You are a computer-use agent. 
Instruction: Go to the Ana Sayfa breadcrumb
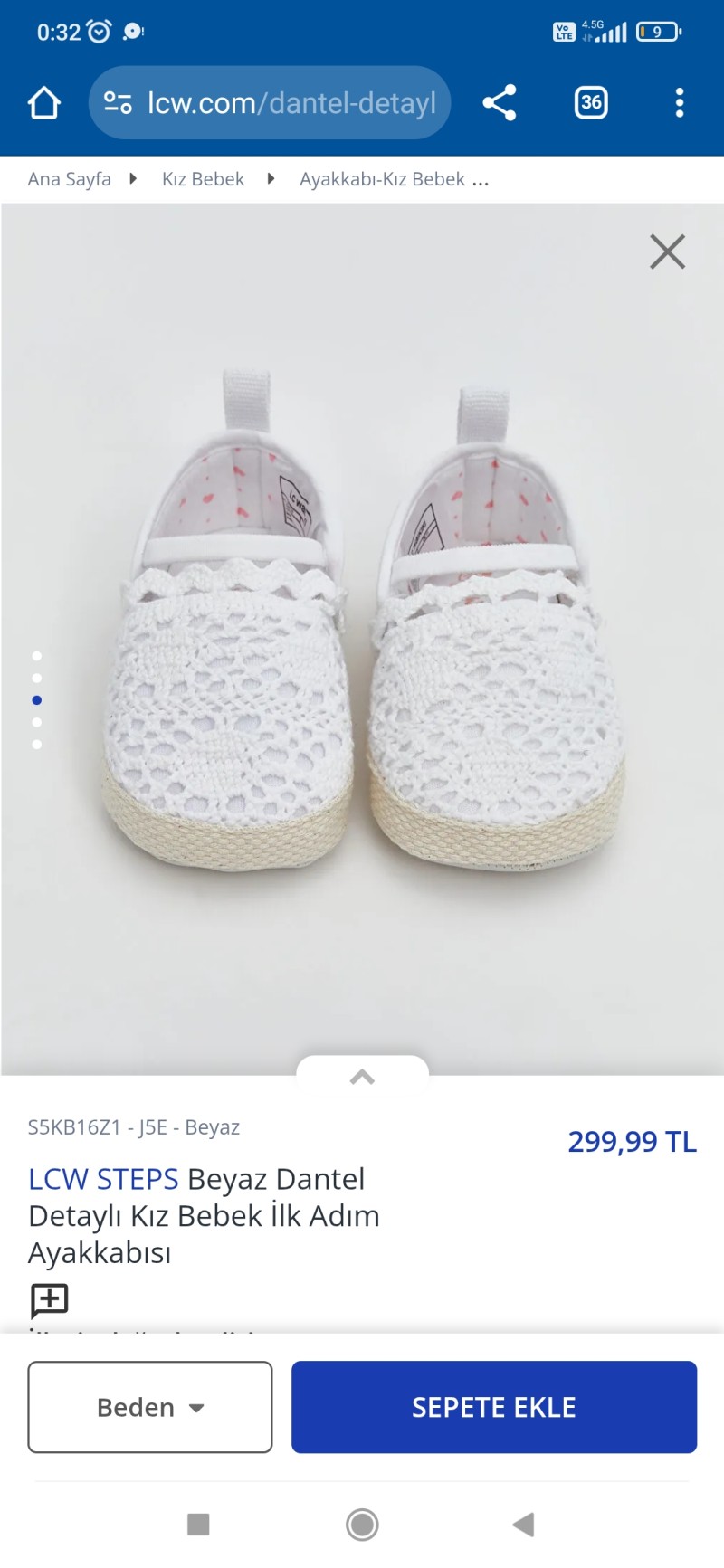click(70, 179)
